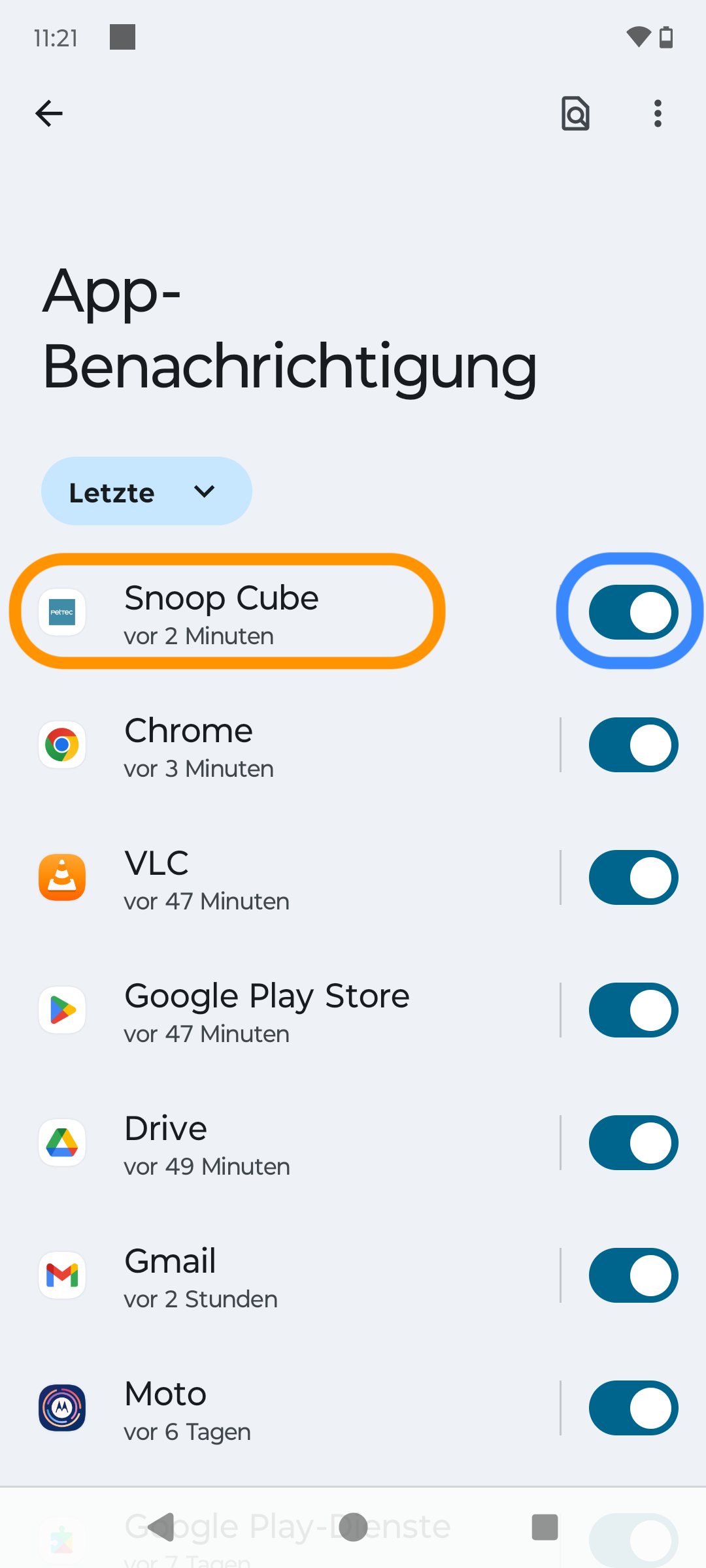The image size is (706, 1568).
Task: Switch off VLC notifications
Action: 633,878
